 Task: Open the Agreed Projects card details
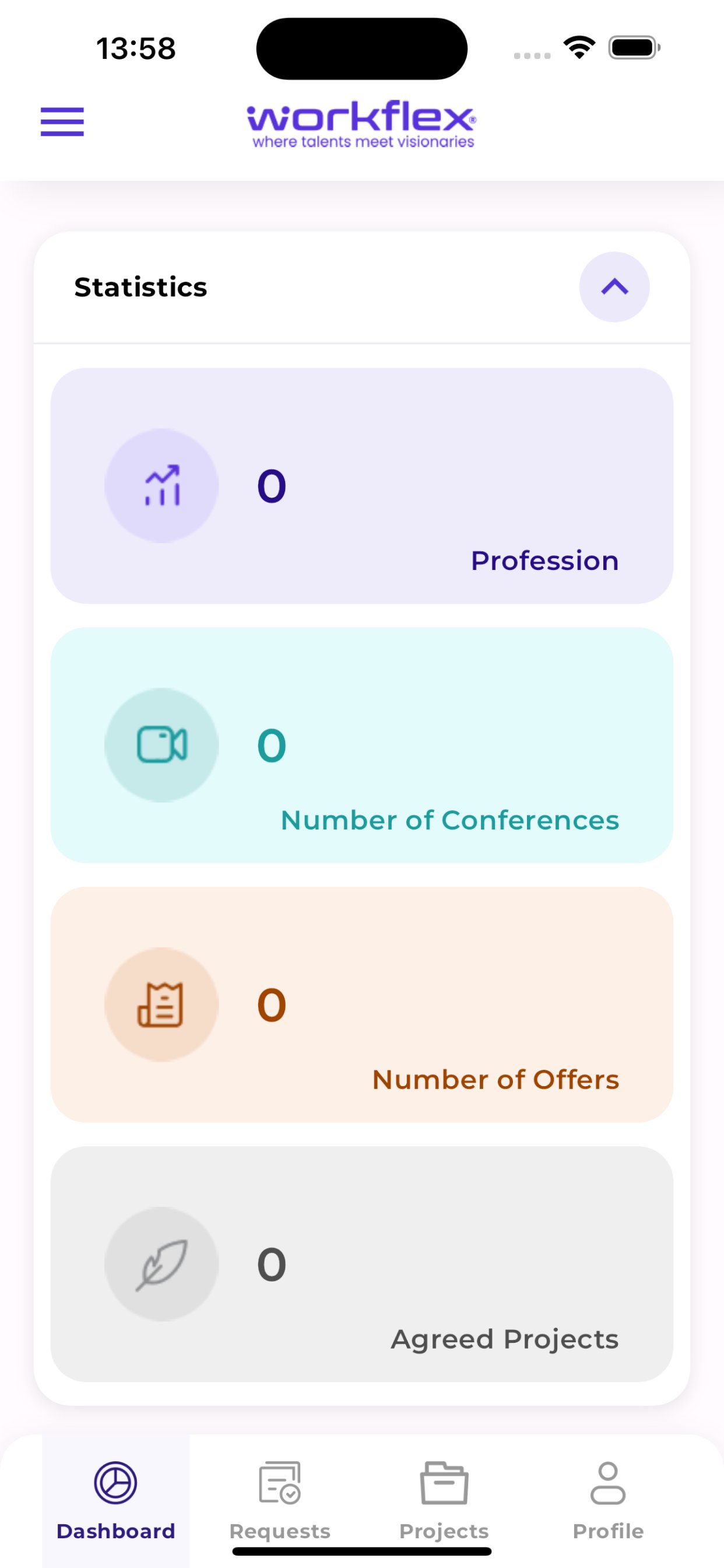pos(361,1264)
